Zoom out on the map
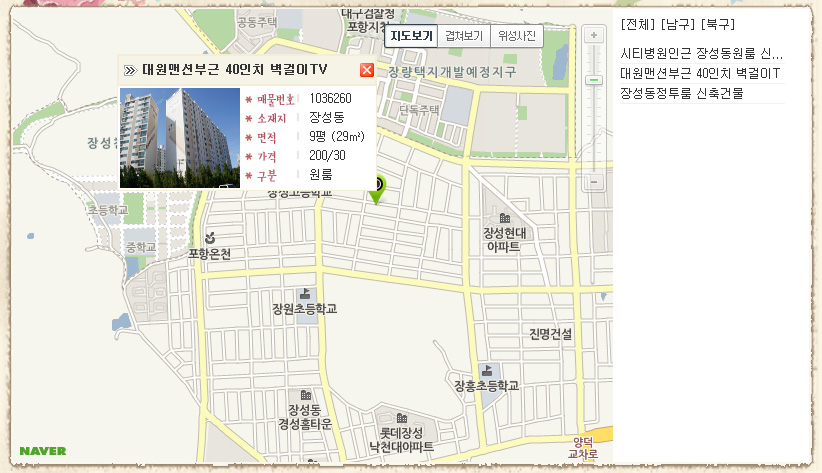 594,182
